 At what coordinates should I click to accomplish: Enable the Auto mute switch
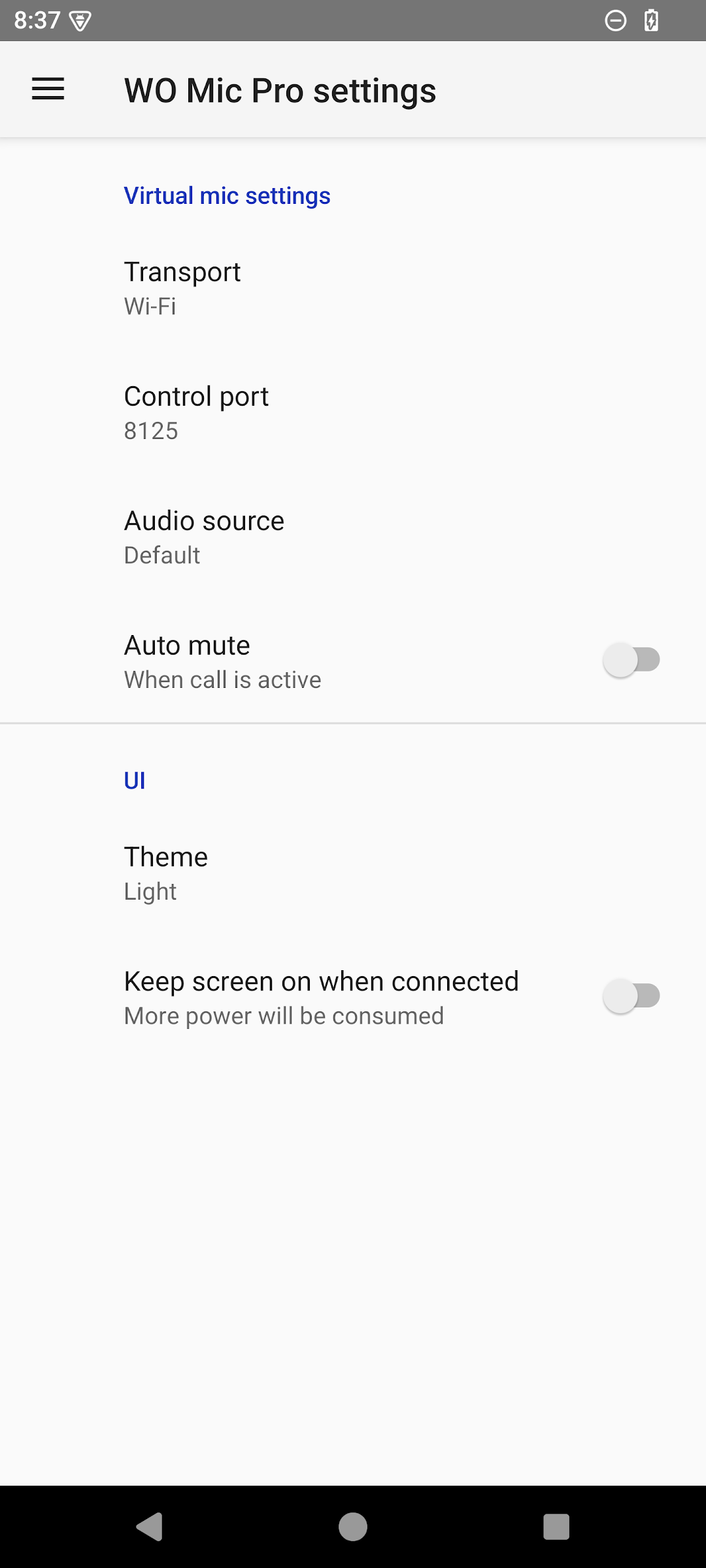631,660
